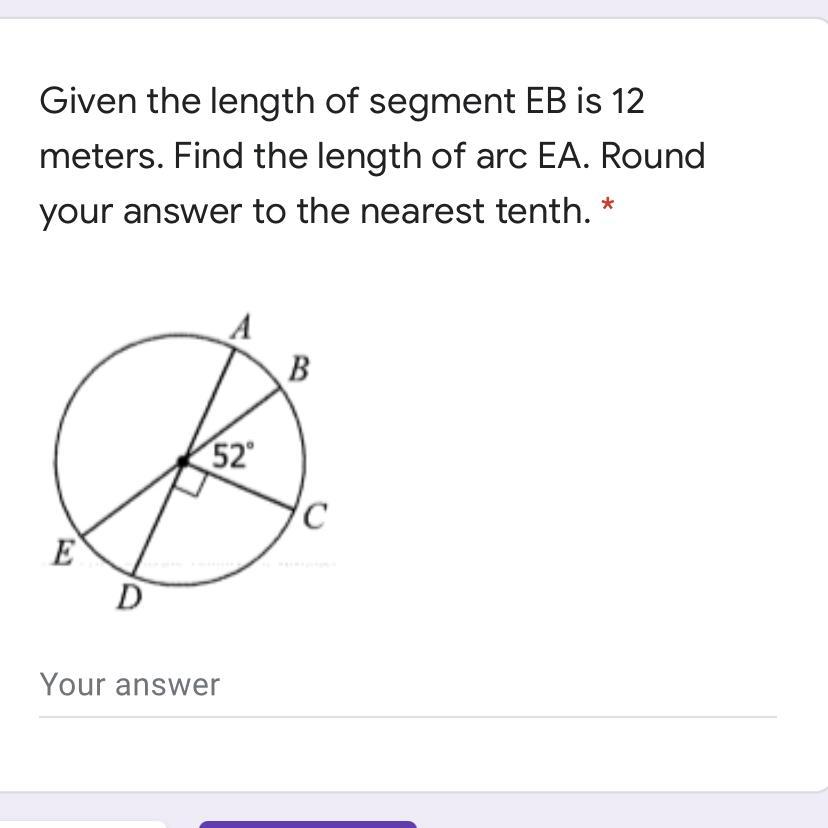Tap the purple button below the question card
This screenshot has width=828, height=828.
coord(308,824)
